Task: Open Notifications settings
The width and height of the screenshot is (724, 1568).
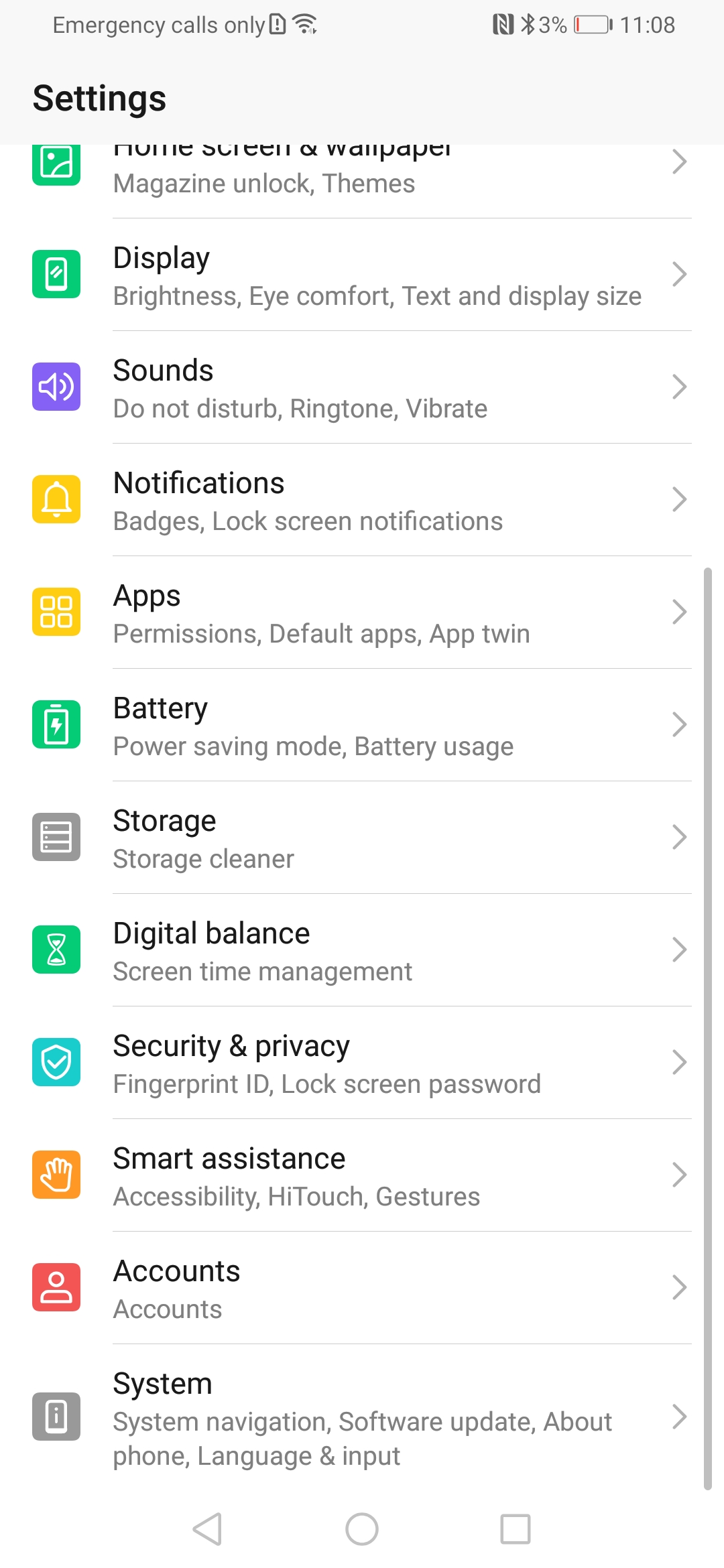Action: coord(362,500)
